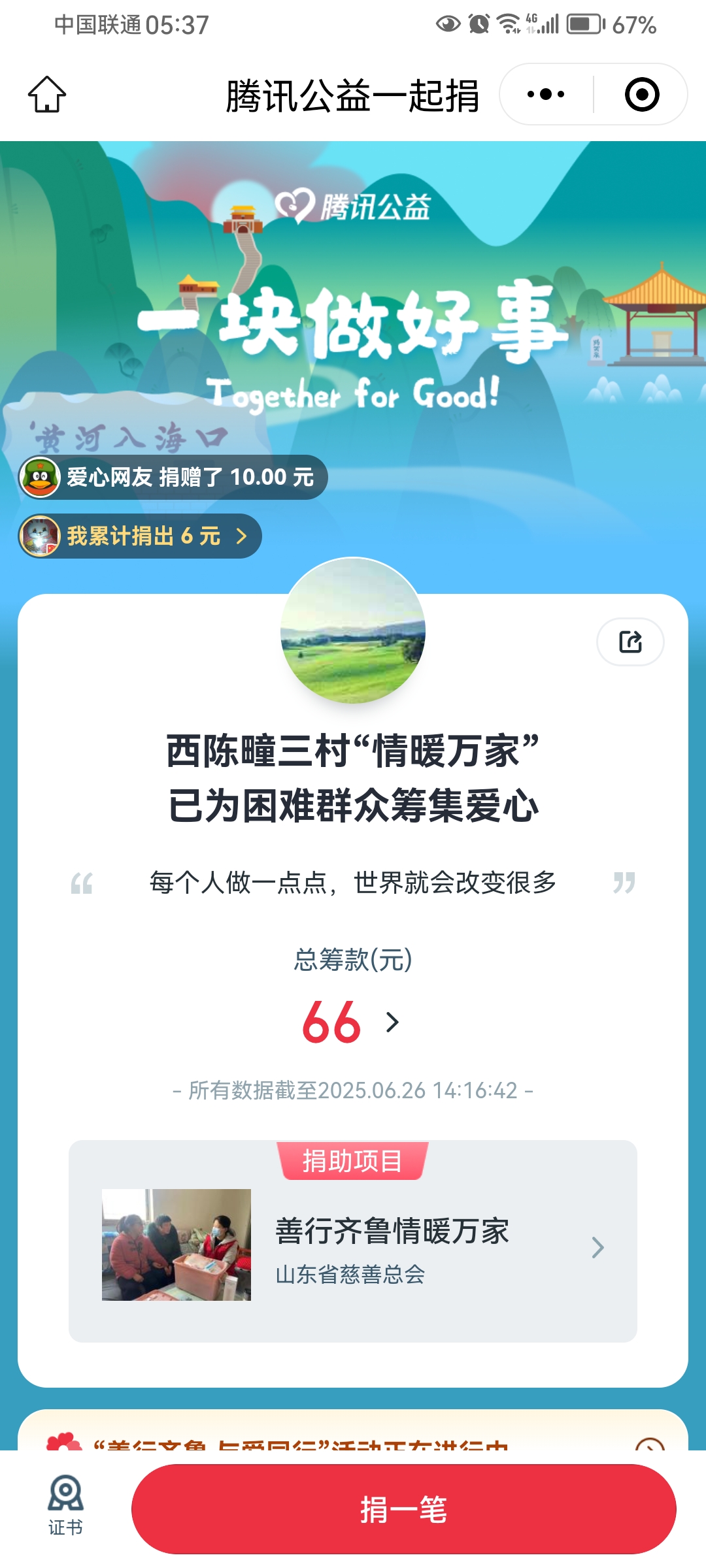706x1568 pixels.
Task: View details of total raised 66
Action: click(x=352, y=1022)
